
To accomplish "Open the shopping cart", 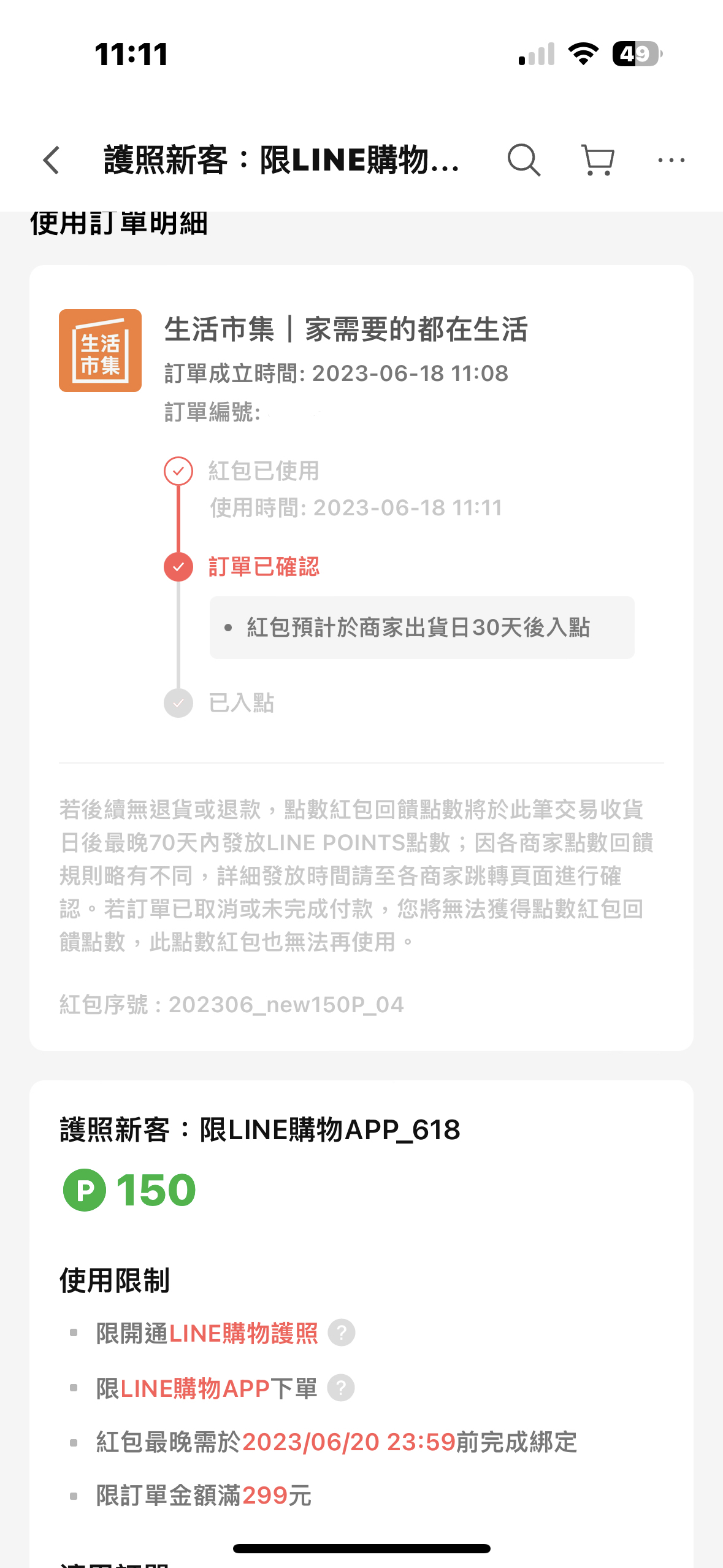I will [x=597, y=160].
